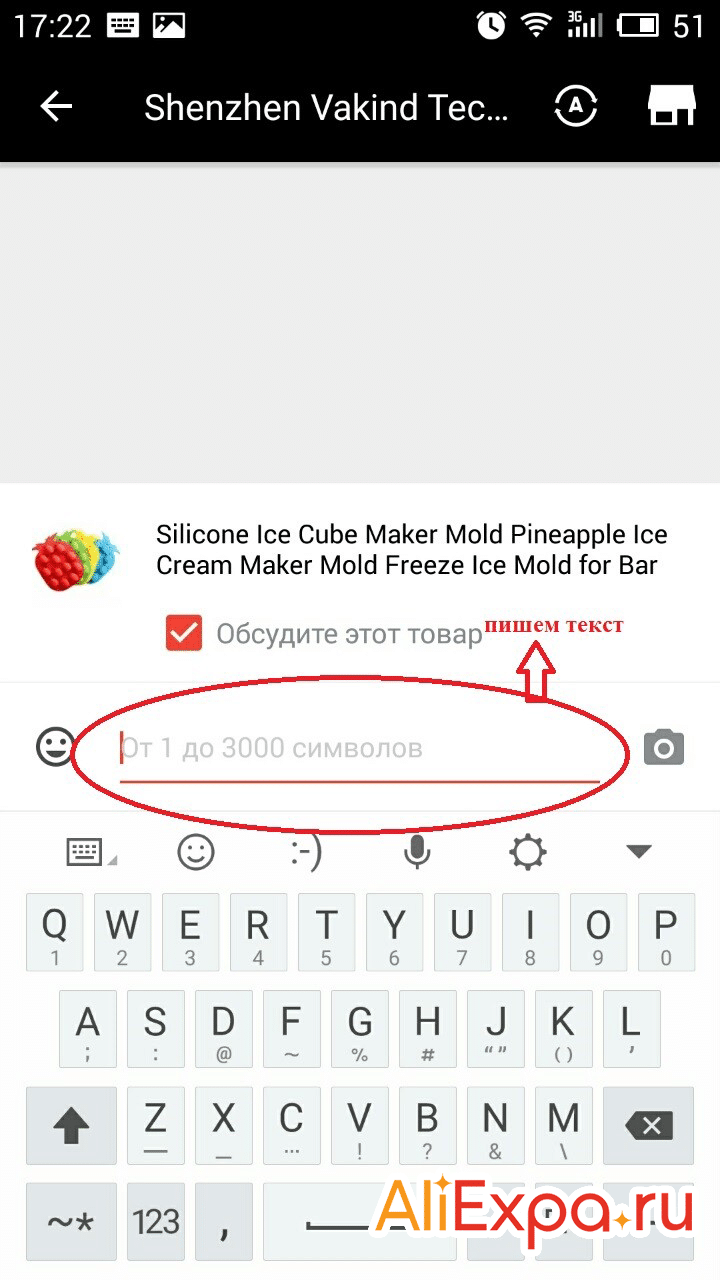The image size is (720, 1280).
Task: Open keyboard settings gear
Action: click(527, 852)
